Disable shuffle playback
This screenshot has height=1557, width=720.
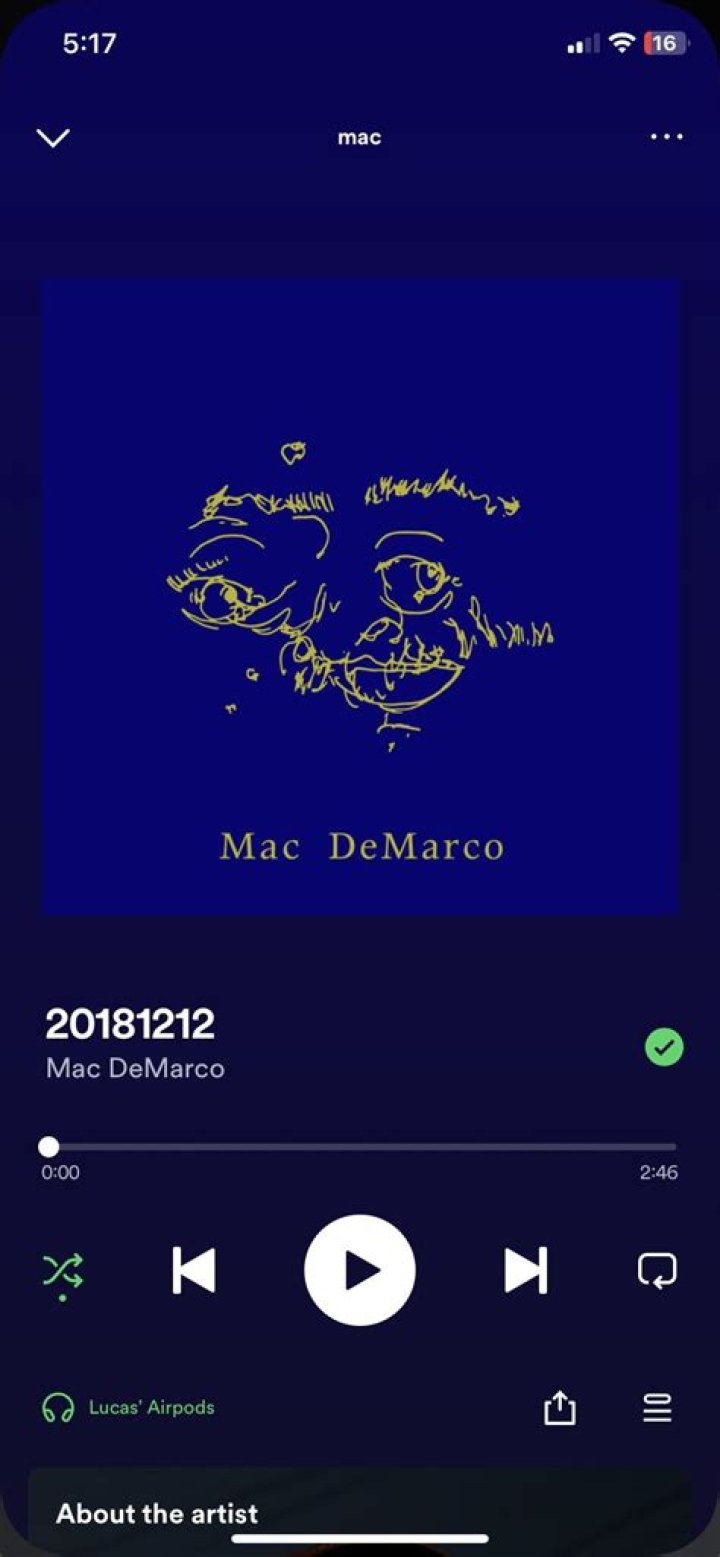pos(63,1271)
